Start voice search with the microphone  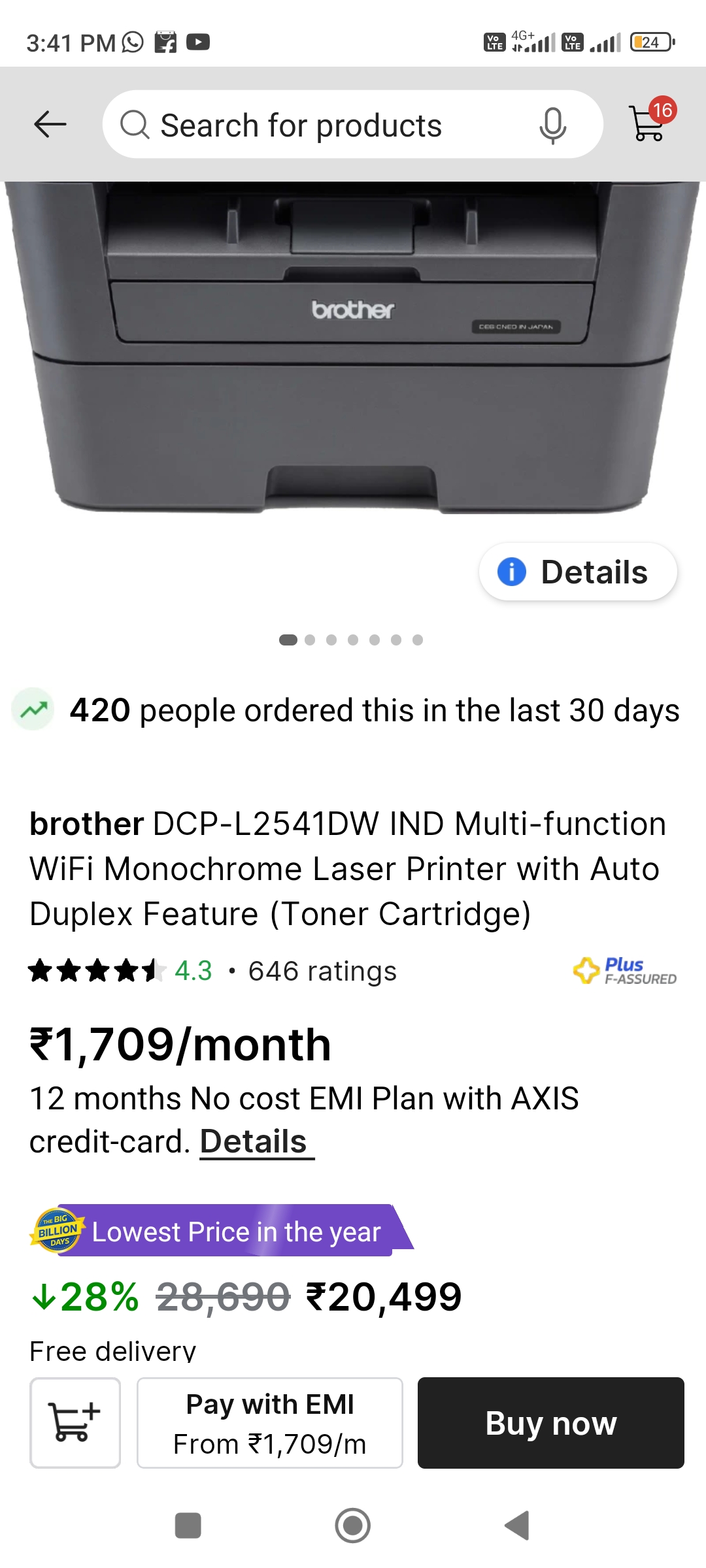point(552,125)
